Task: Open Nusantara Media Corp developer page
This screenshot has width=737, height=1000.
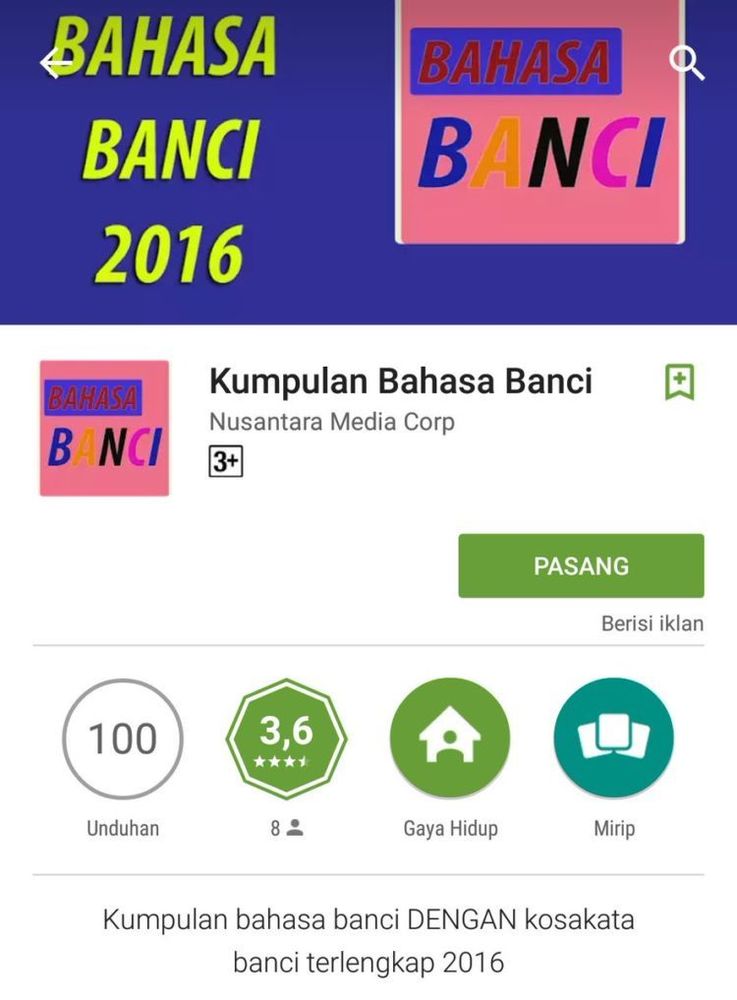Action: [331, 422]
